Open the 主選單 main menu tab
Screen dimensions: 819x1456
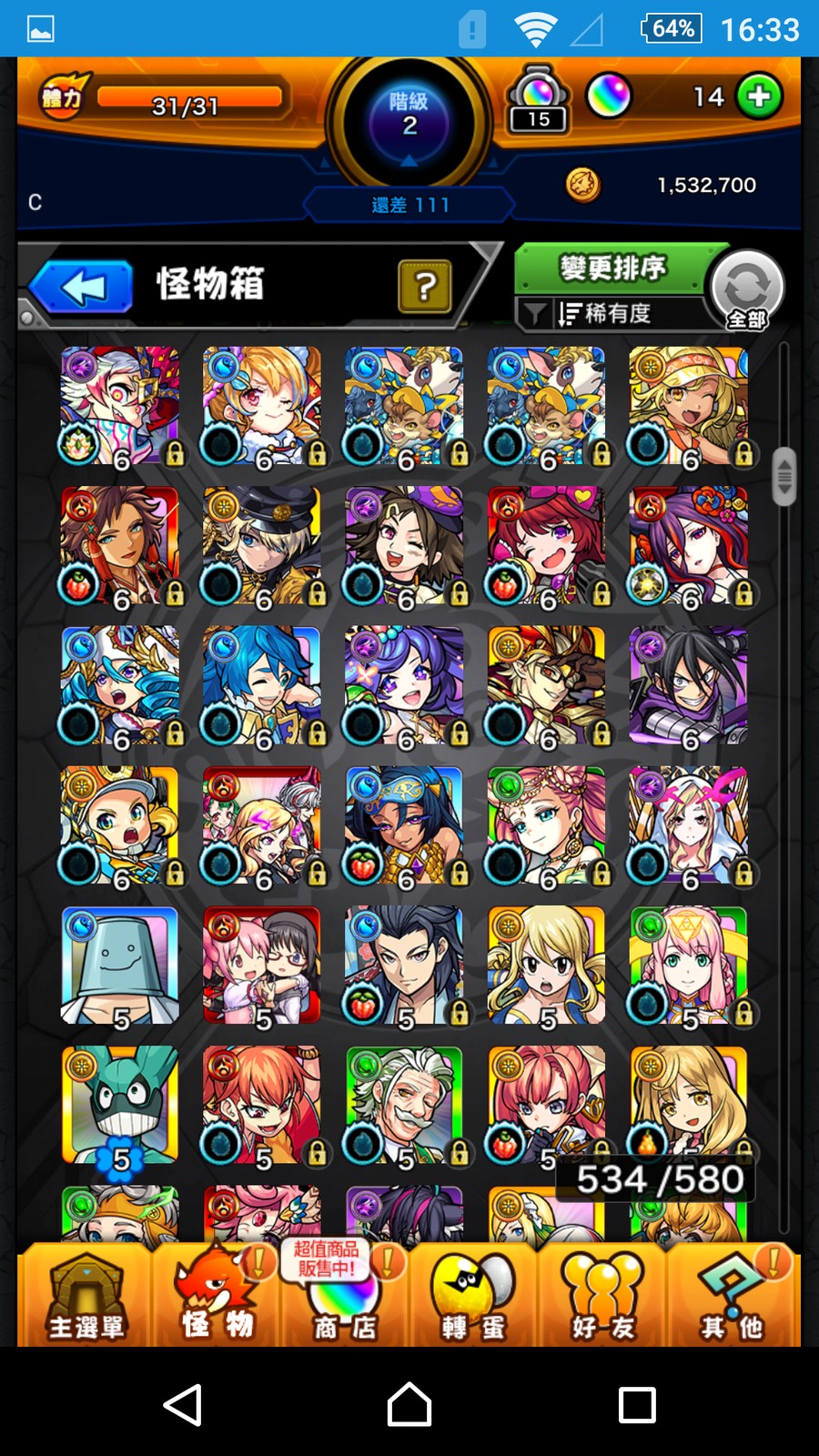[x=86, y=1295]
